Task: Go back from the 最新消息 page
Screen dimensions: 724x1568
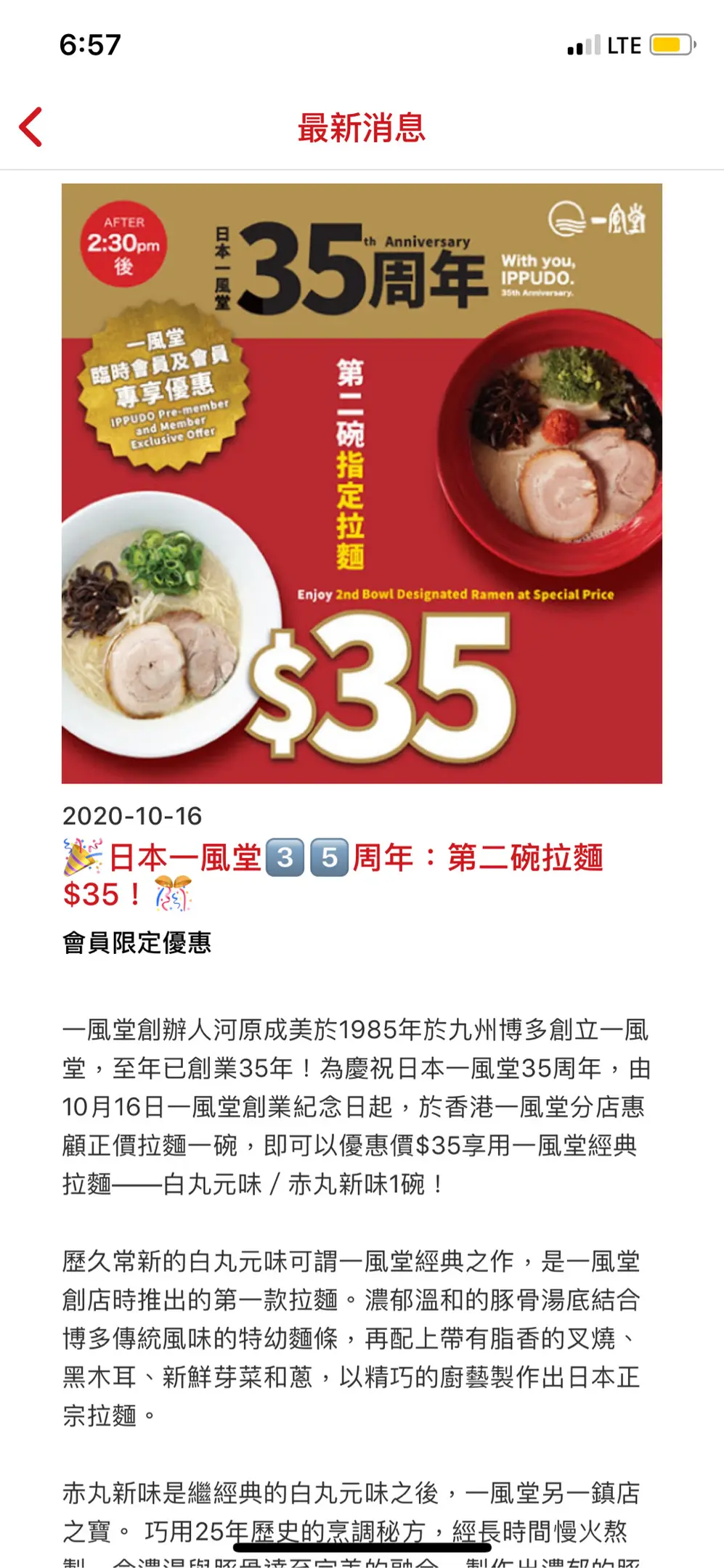Action: (30, 127)
